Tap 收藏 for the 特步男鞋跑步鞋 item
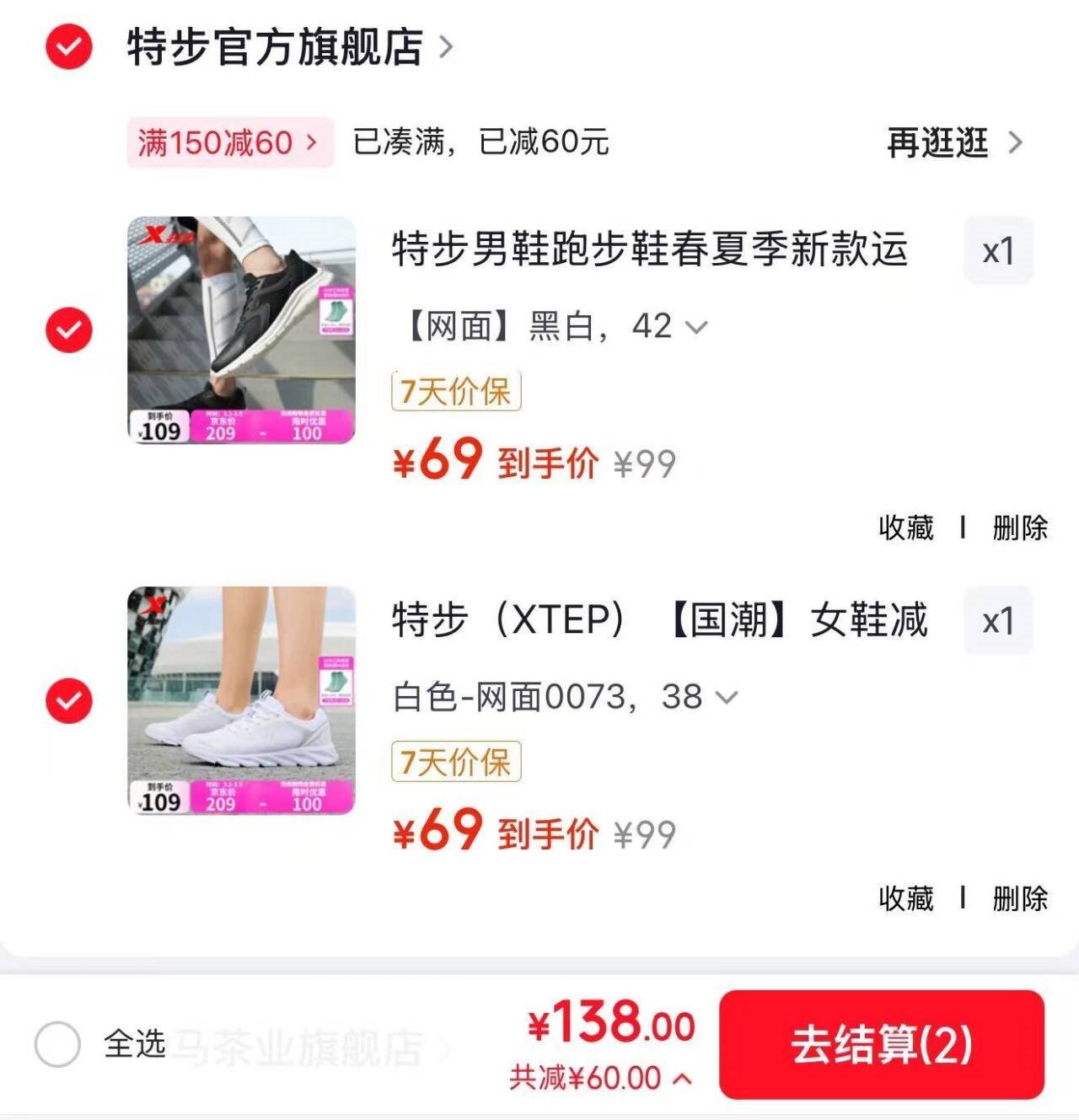This screenshot has height=1120, width=1079. (906, 528)
